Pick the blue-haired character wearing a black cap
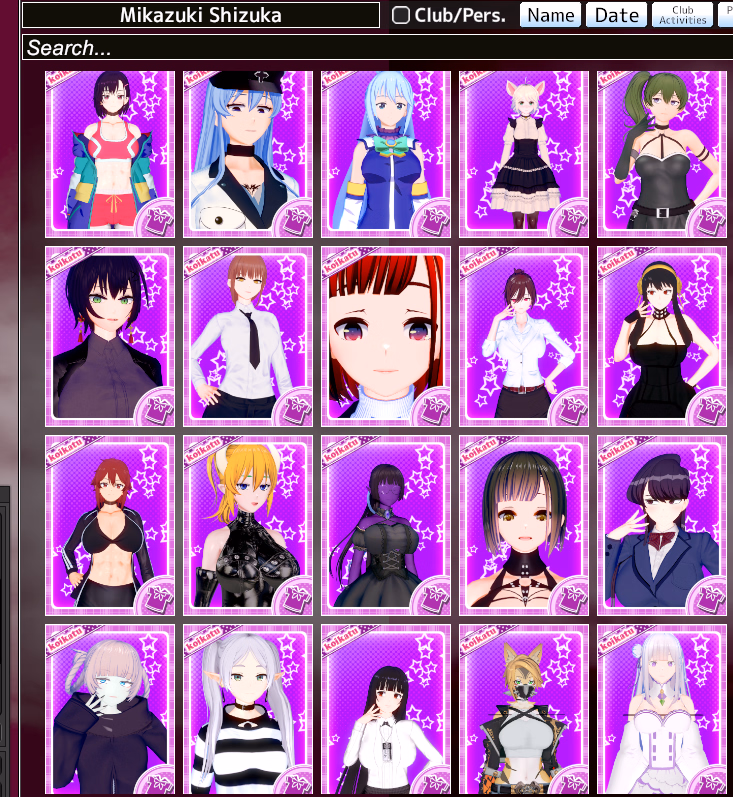 [x=247, y=154]
